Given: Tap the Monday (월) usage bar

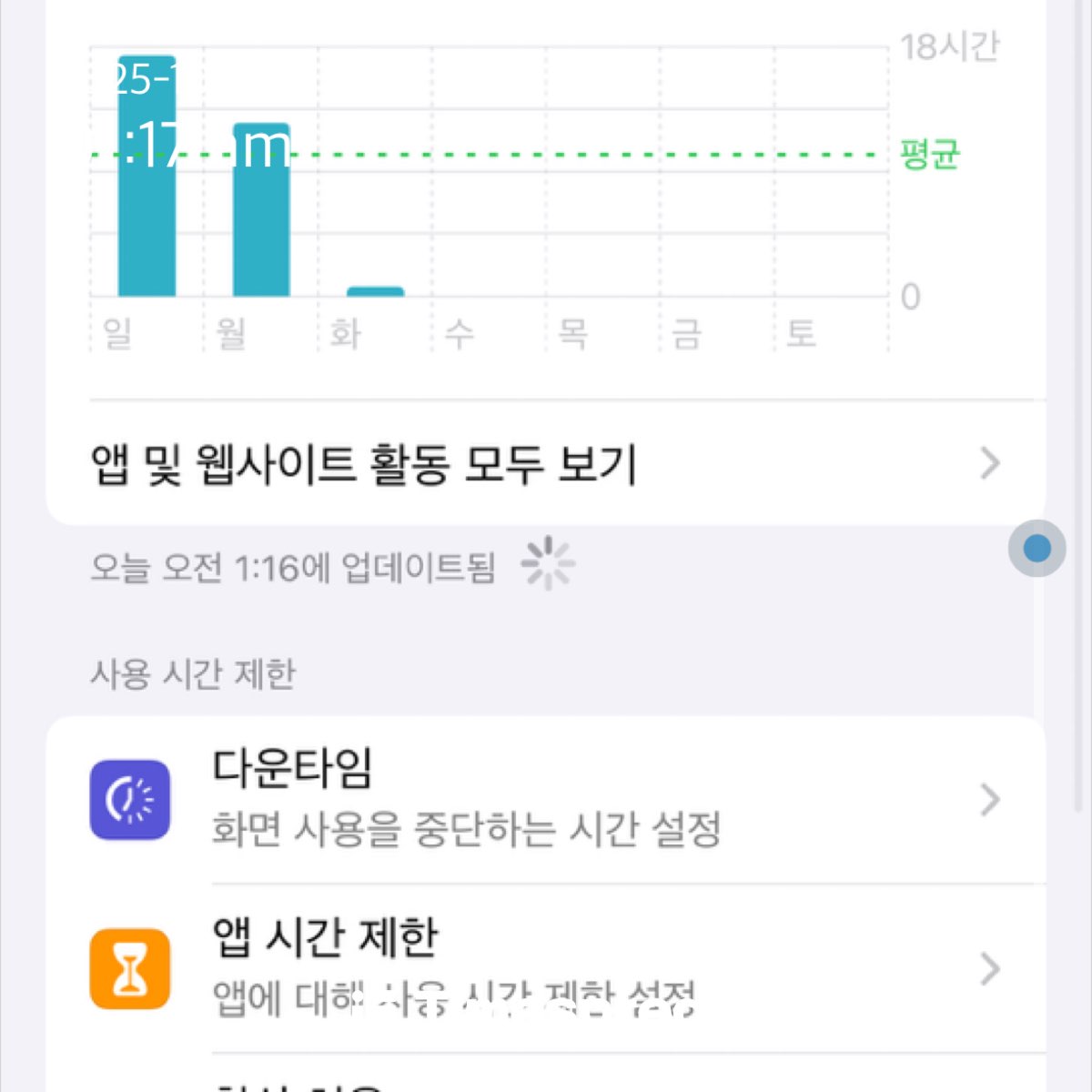Looking at the screenshot, I should click(x=261, y=214).
